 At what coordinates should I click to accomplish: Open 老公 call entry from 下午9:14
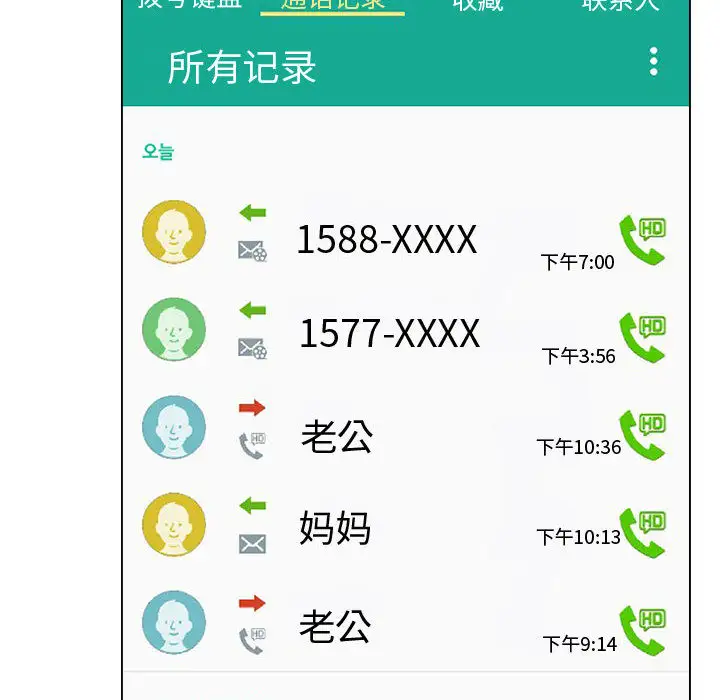click(x=335, y=625)
